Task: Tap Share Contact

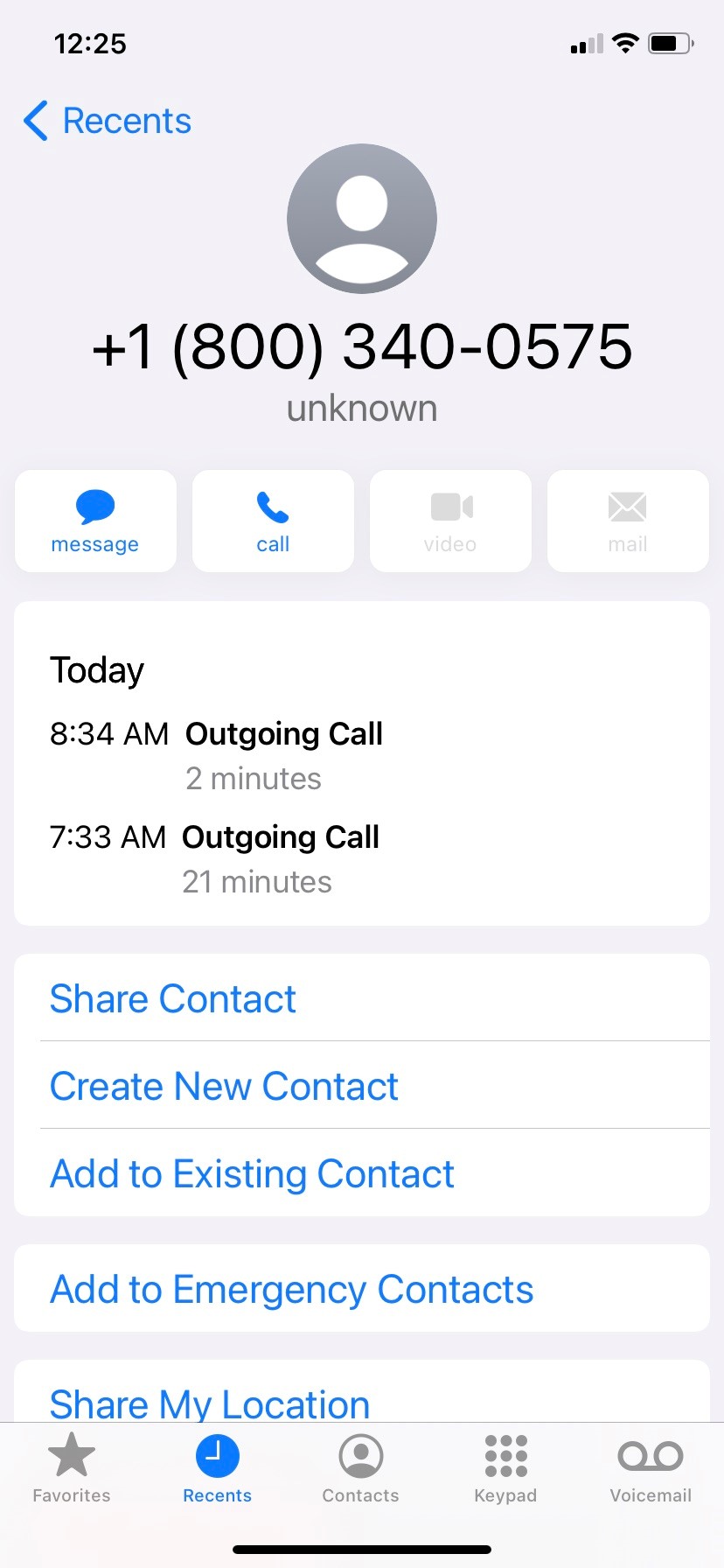Action: pyautogui.click(x=173, y=998)
